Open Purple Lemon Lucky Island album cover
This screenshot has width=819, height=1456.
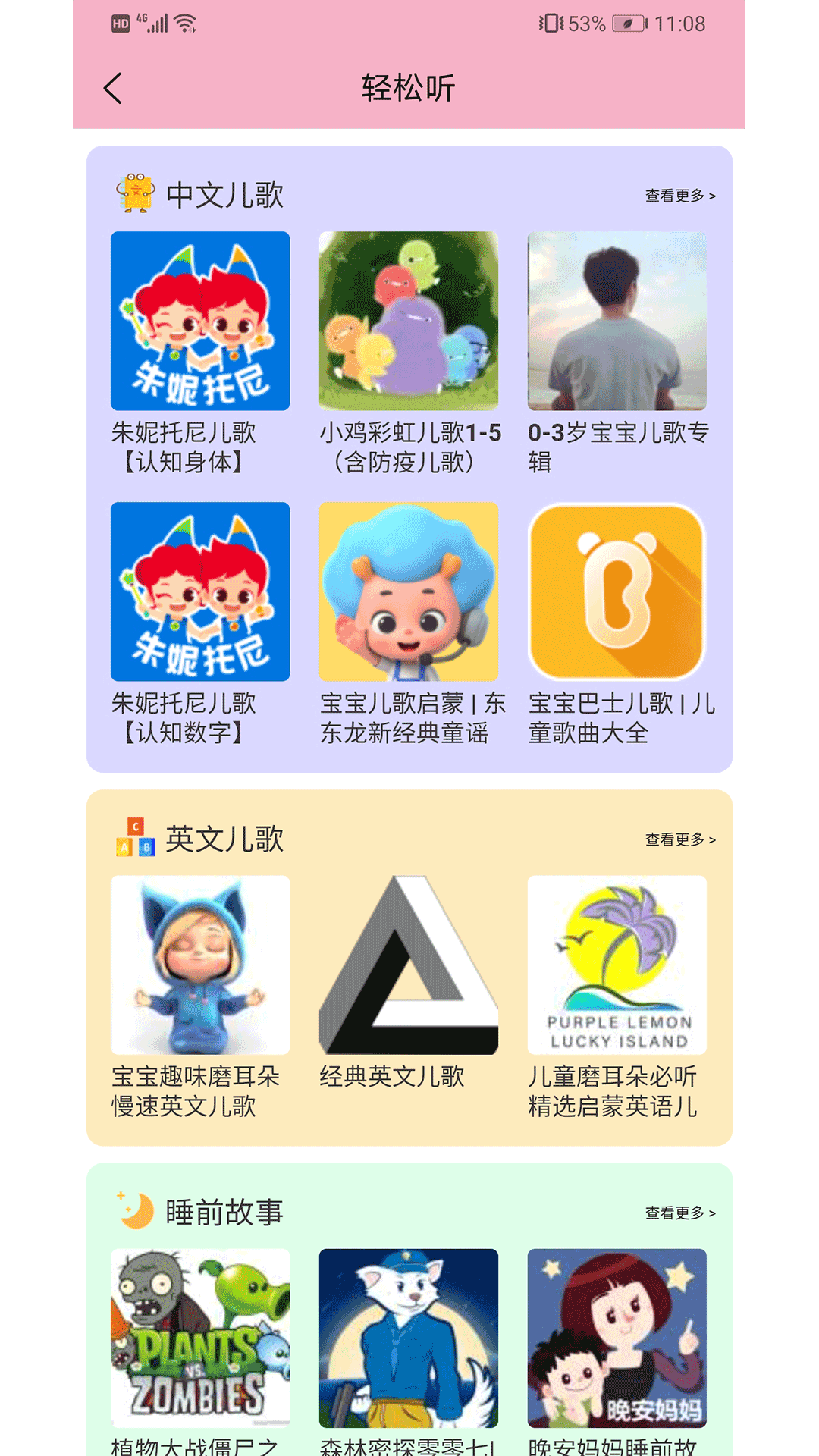[618, 965]
